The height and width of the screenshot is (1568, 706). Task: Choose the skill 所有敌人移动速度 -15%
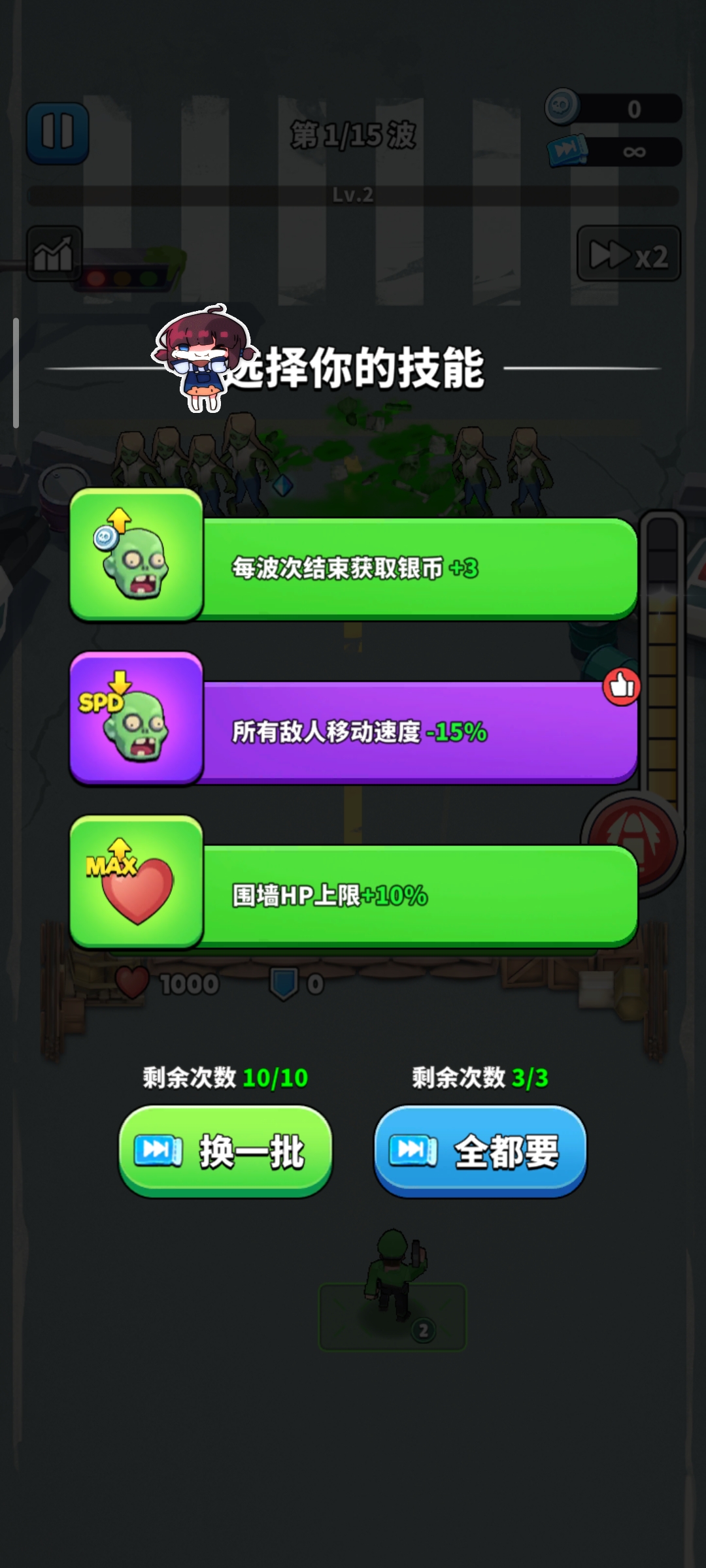(353, 730)
